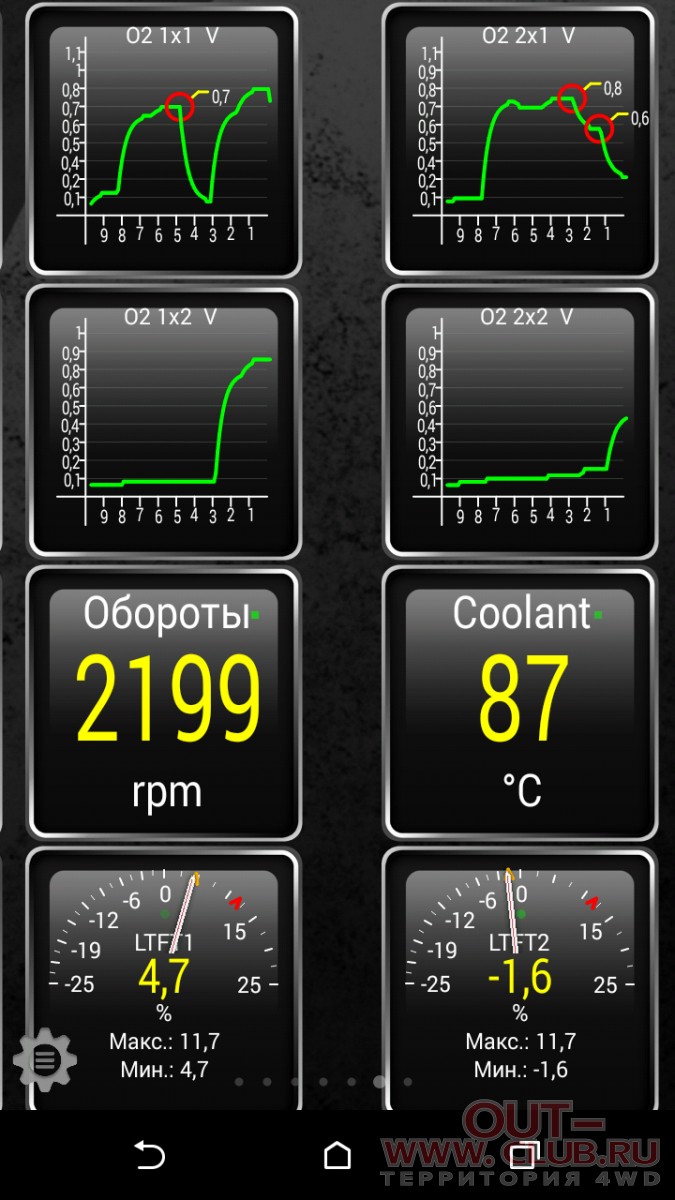This screenshot has width=675, height=1200.
Task: Tap the Обороты rpm display
Action: (x=163, y=704)
